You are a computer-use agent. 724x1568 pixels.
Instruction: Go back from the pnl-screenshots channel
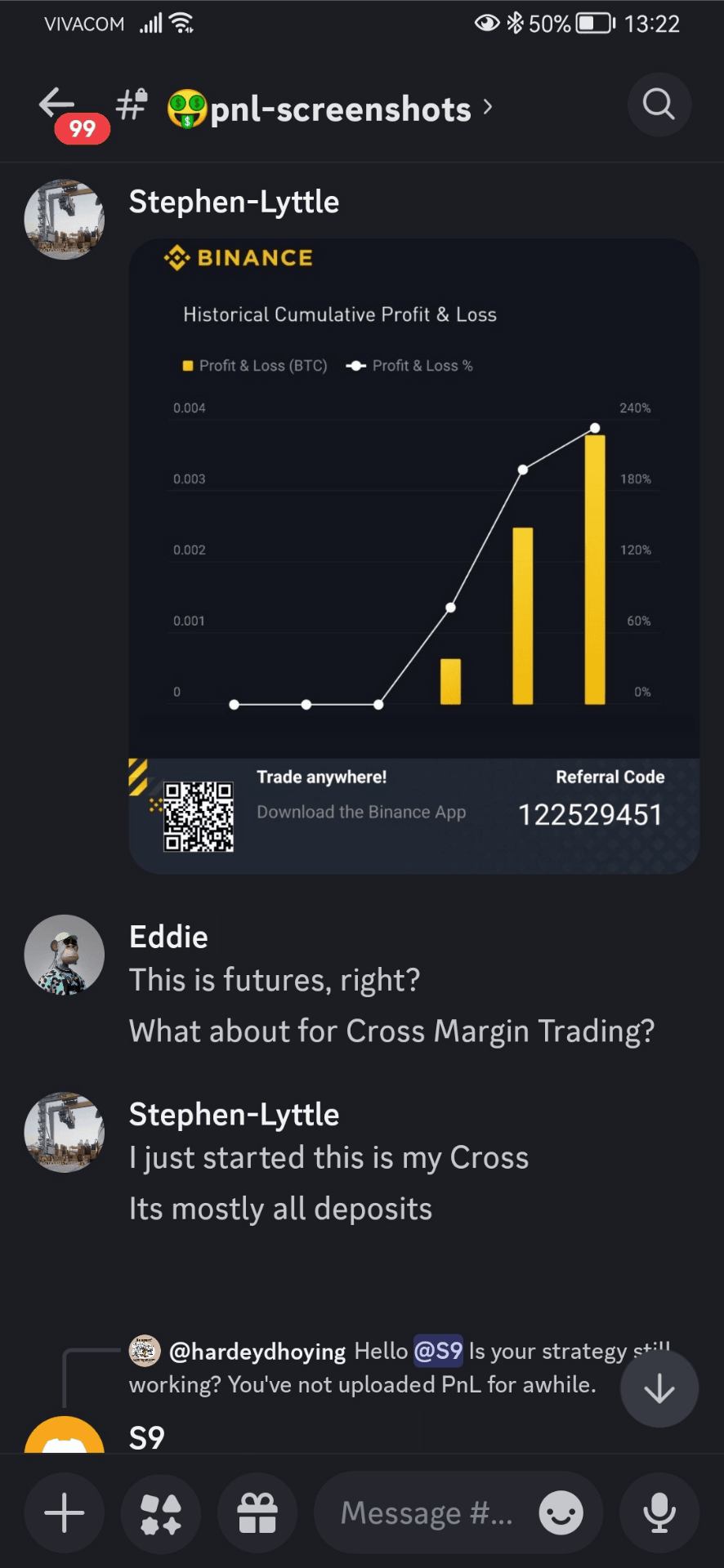coord(56,105)
